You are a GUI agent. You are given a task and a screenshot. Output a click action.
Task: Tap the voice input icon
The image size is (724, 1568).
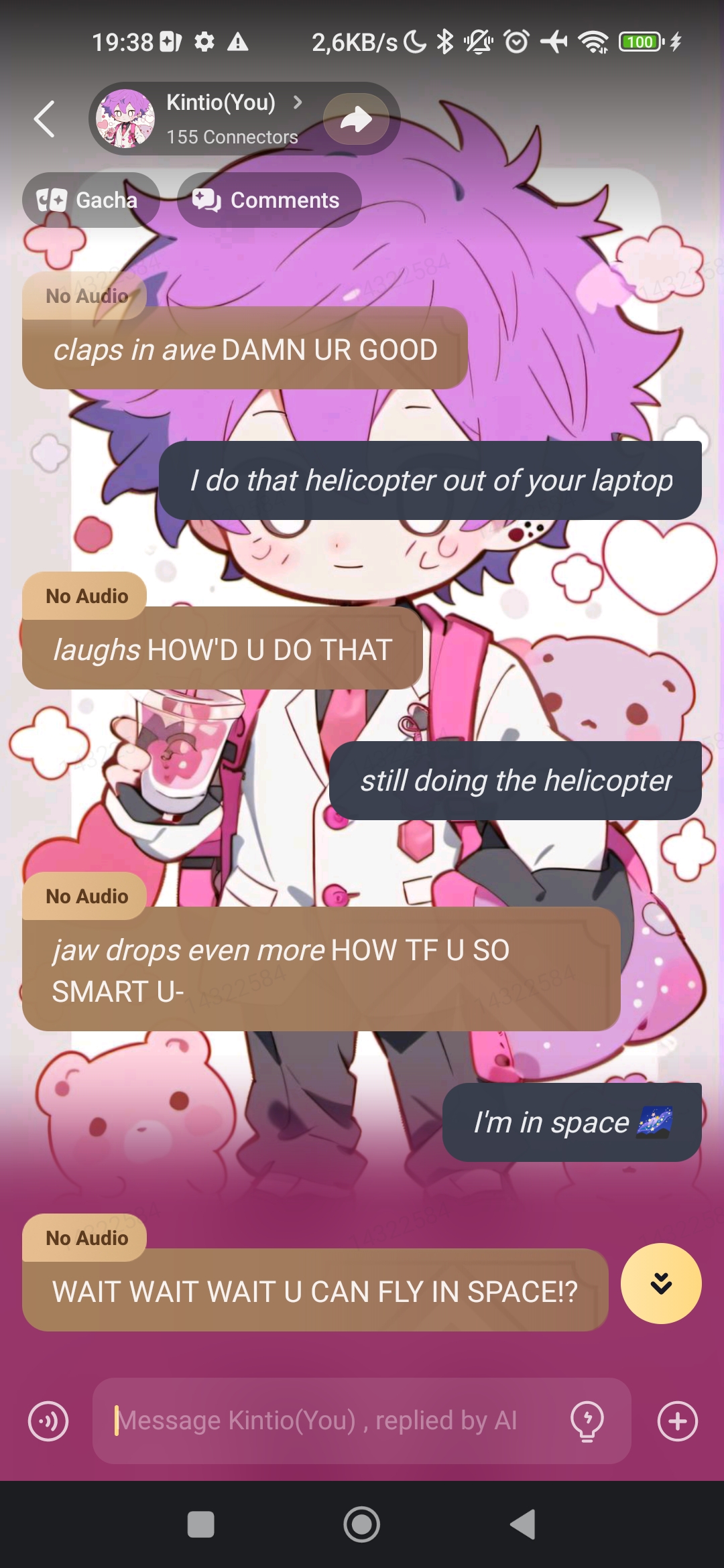click(x=48, y=1421)
